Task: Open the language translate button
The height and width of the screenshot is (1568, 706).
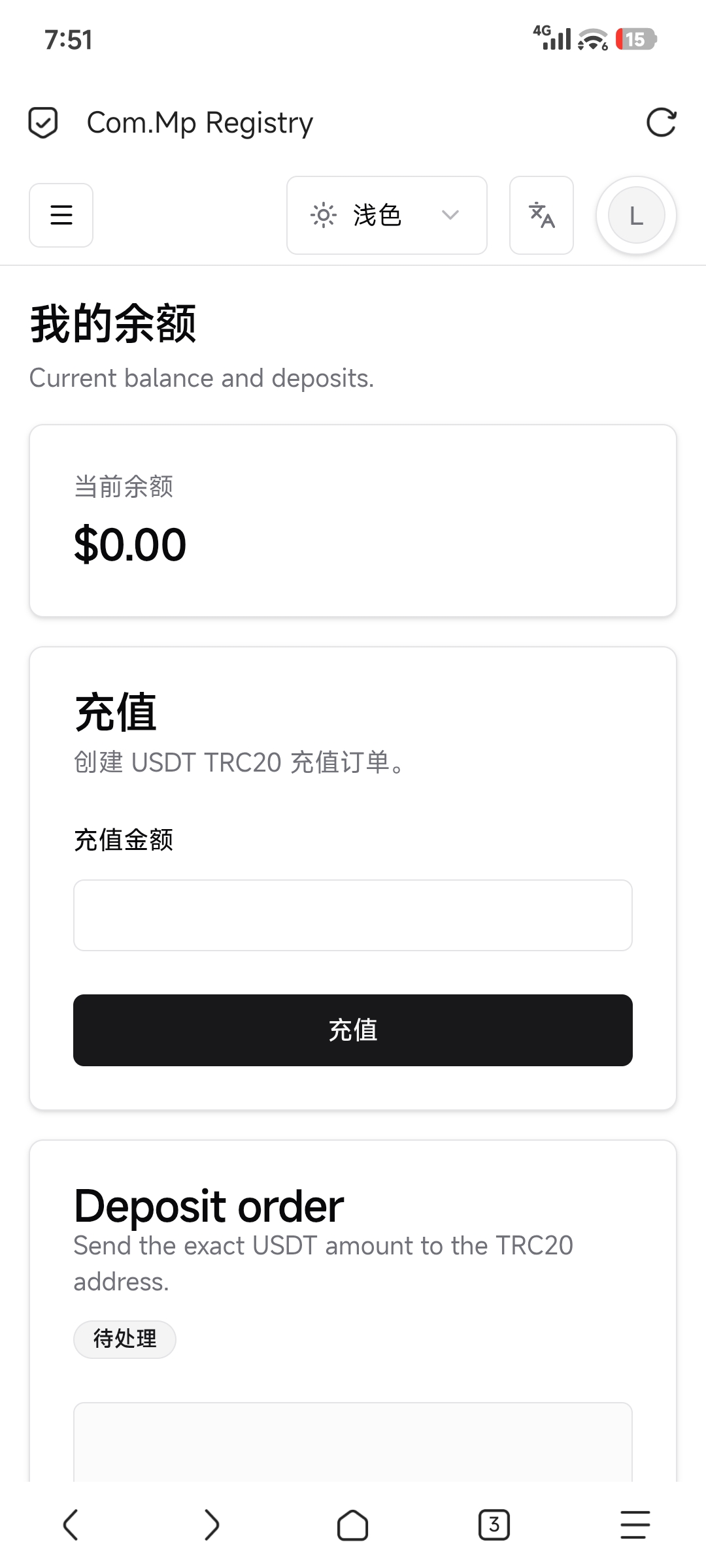Action: 541,215
